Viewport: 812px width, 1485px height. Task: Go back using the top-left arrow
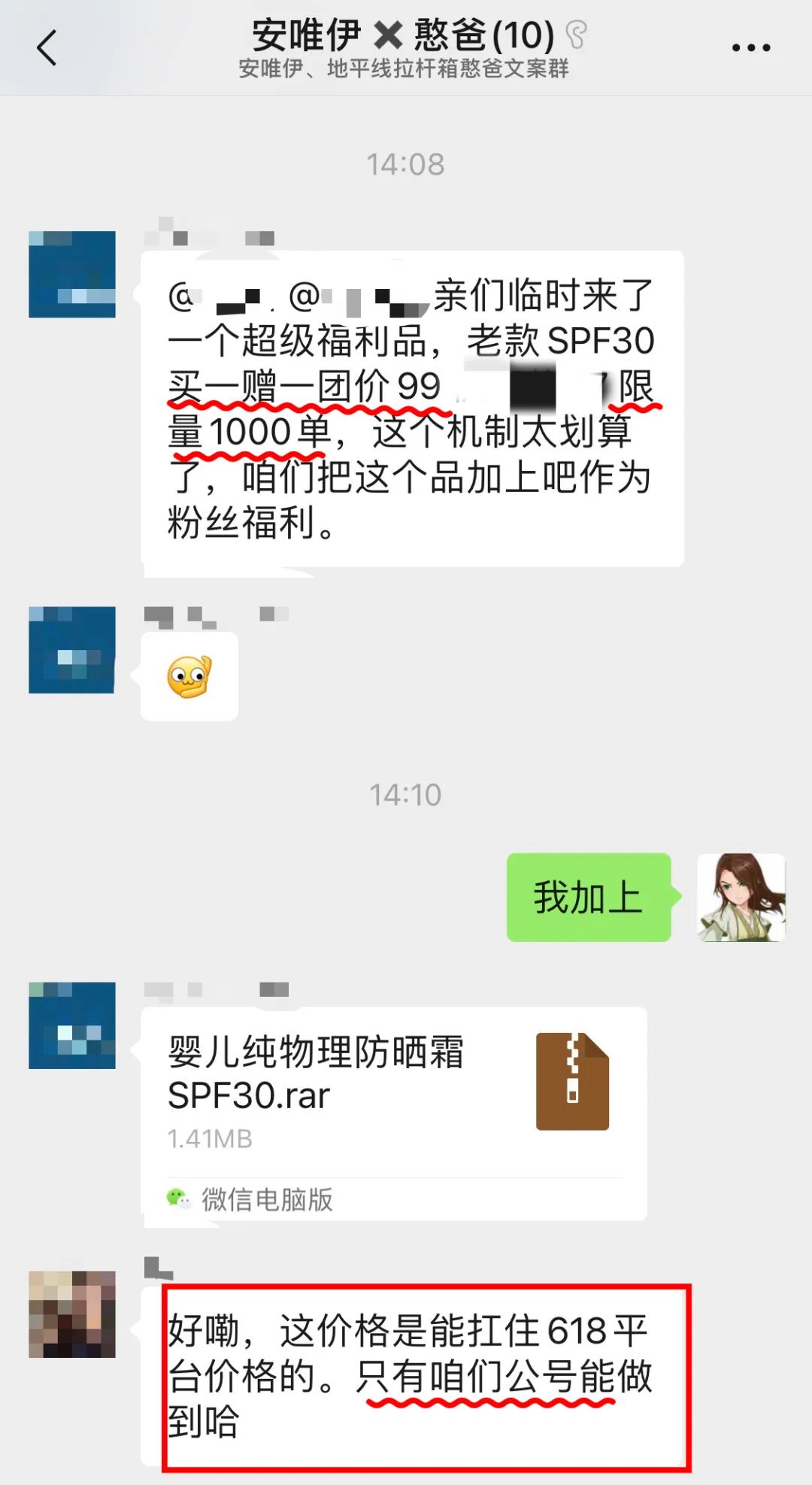point(47,47)
